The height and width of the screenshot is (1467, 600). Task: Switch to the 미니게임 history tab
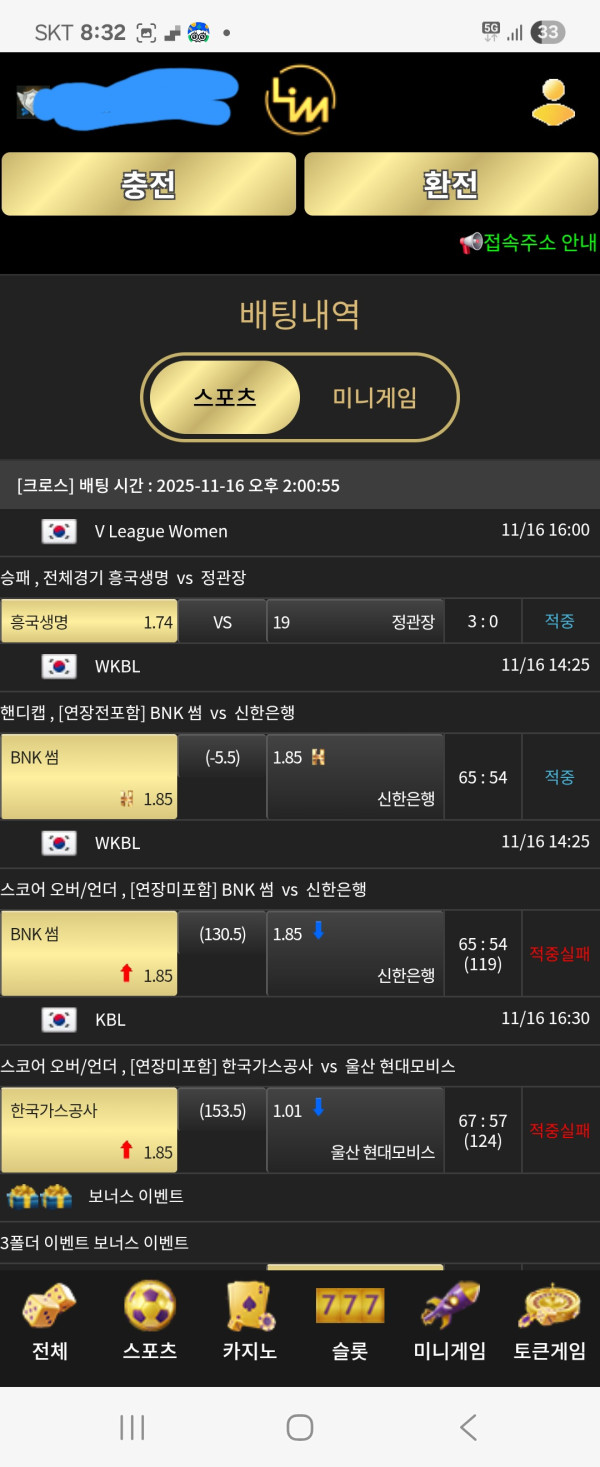[x=375, y=397]
